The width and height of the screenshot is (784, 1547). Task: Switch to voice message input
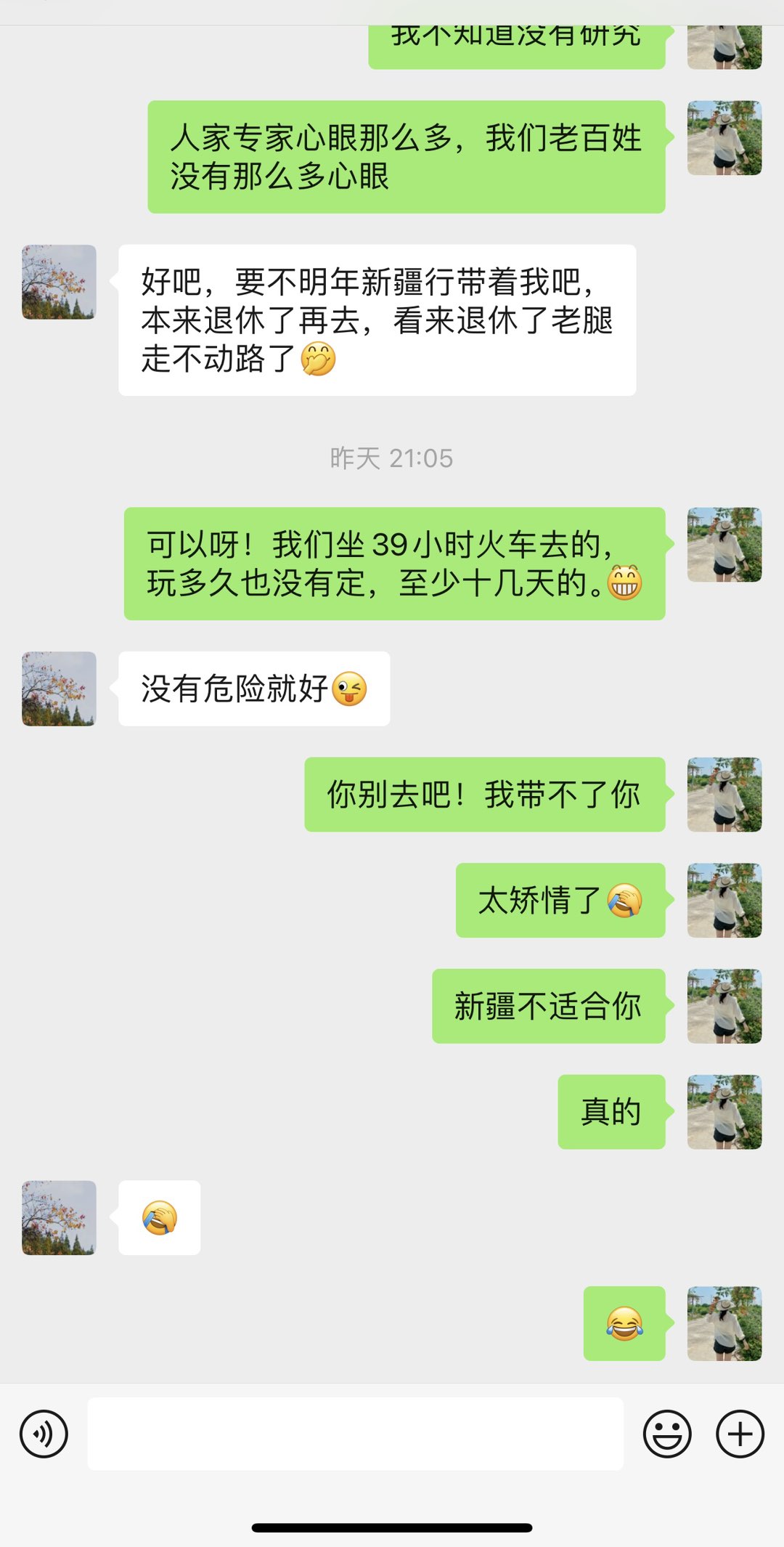(44, 1434)
